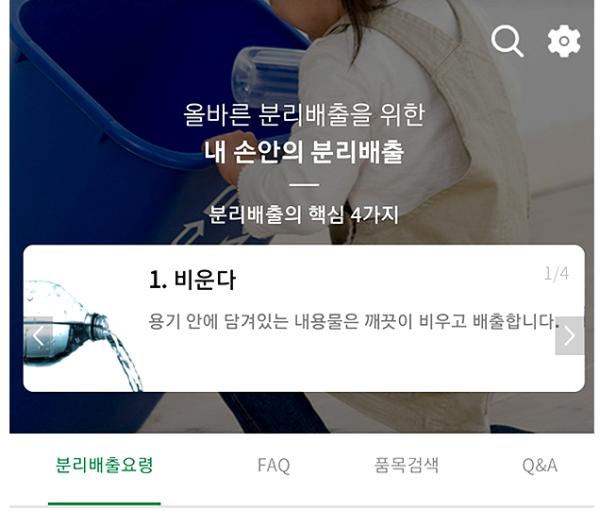600x511 pixels.
Task: Switch to the FAQ tab
Action: pyautogui.click(x=273, y=465)
